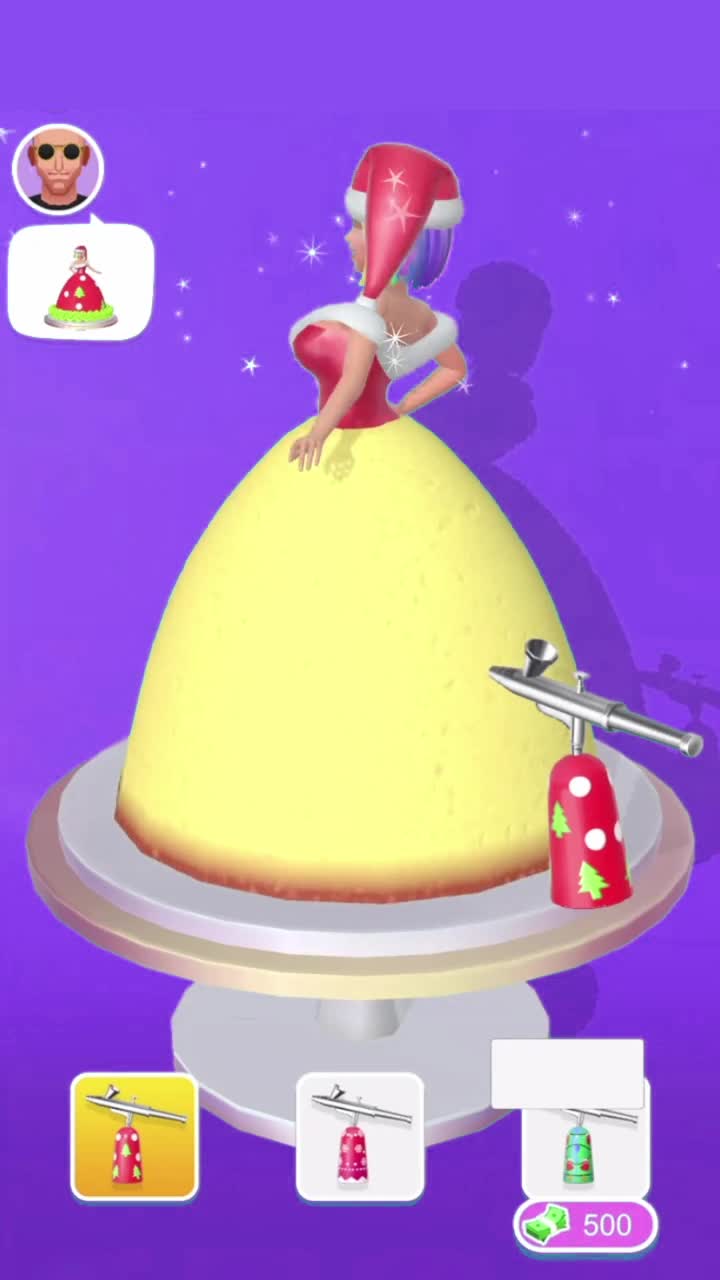The height and width of the screenshot is (1280, 720).
Task: Click the money bundle icon
Action: click(x=545, y=1225)
